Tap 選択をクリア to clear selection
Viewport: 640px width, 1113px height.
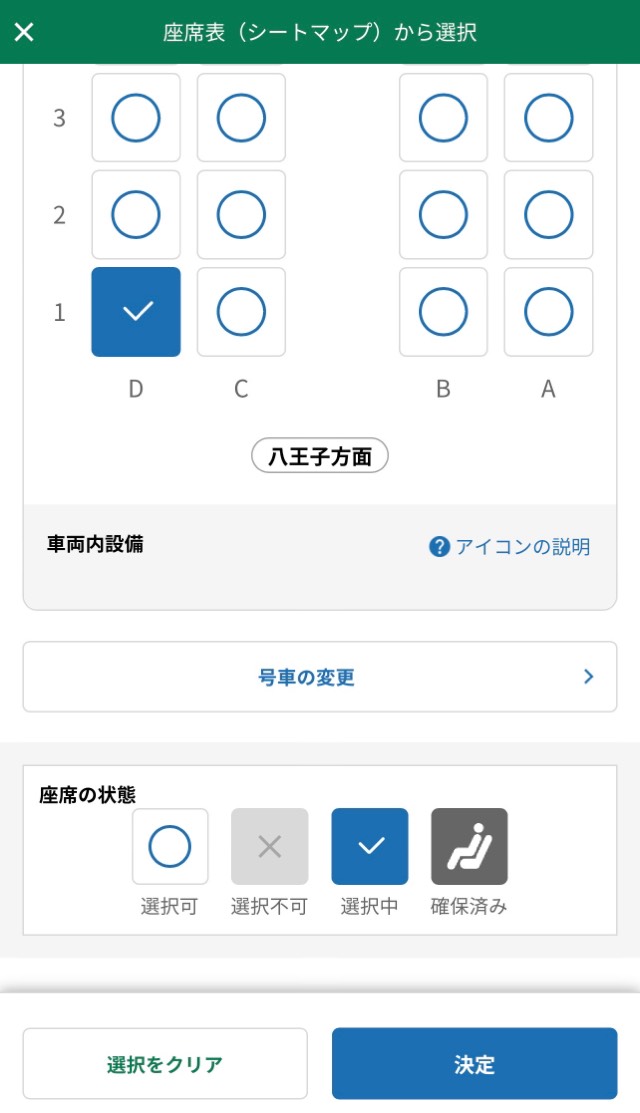[165, 1063]
